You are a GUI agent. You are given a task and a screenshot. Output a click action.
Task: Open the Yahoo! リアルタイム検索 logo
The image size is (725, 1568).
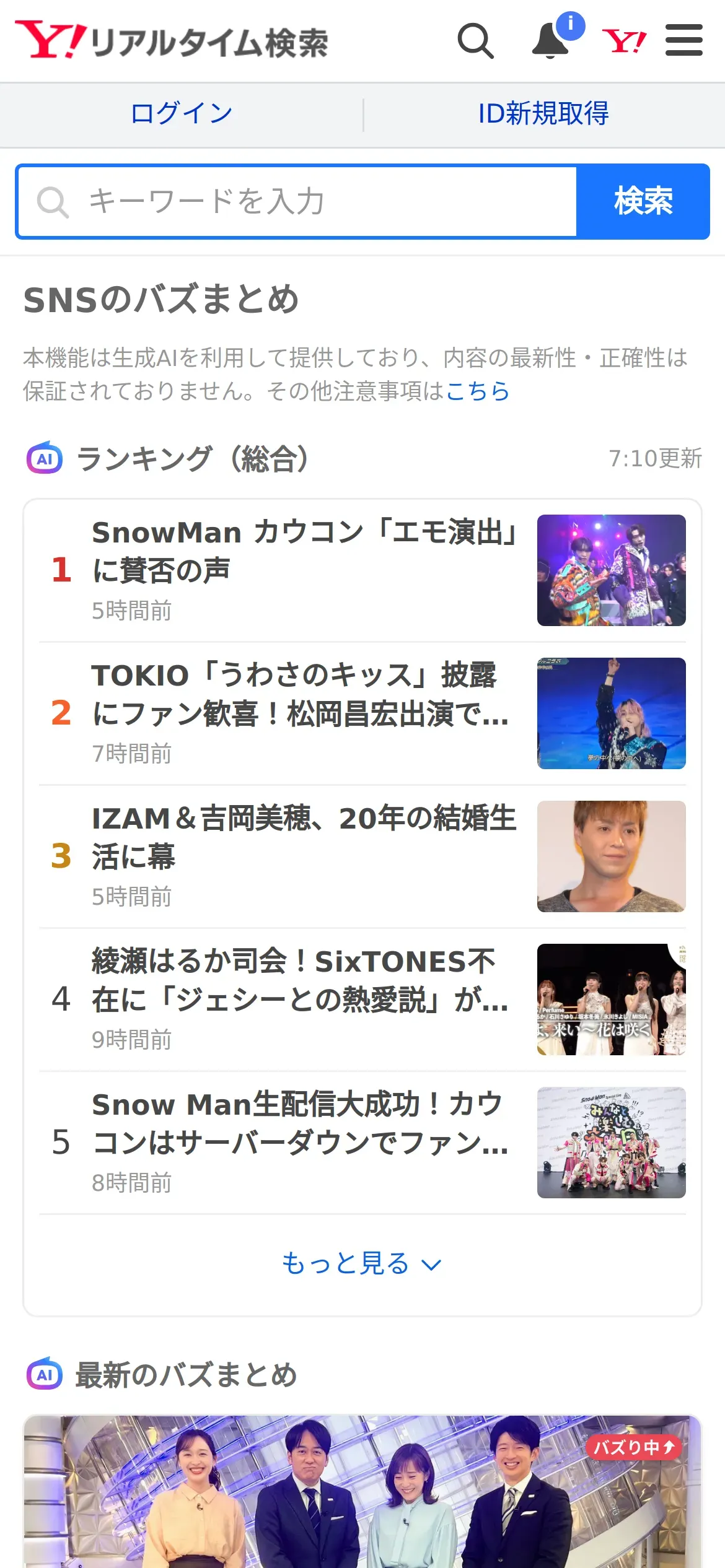pyautogui.click(x=172, y=40)
